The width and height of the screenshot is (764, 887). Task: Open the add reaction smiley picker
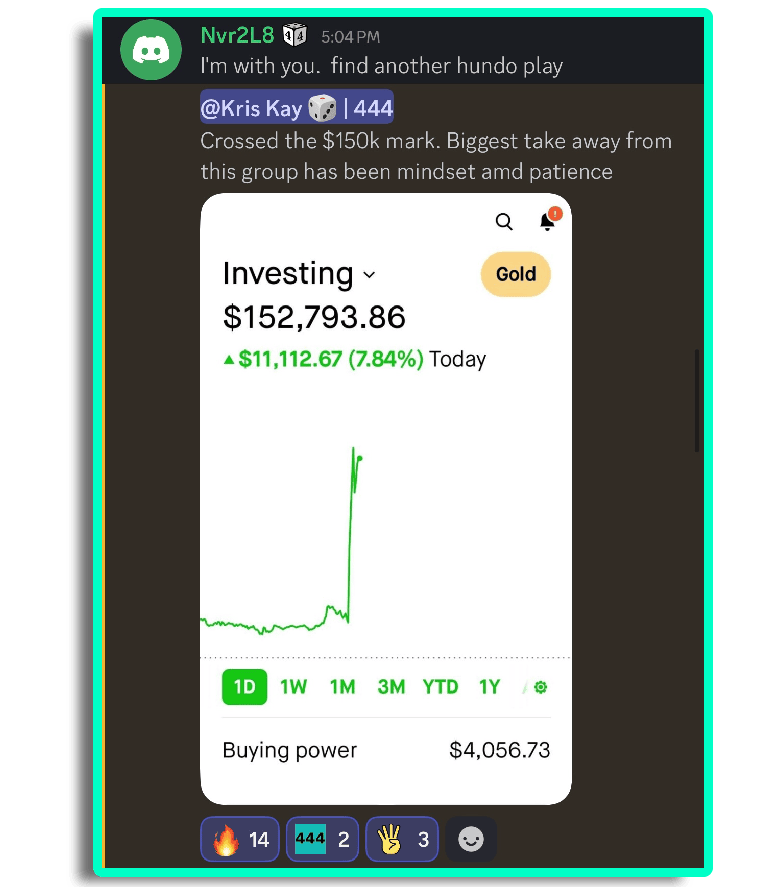pyautogui.click(x=470, y=839)
